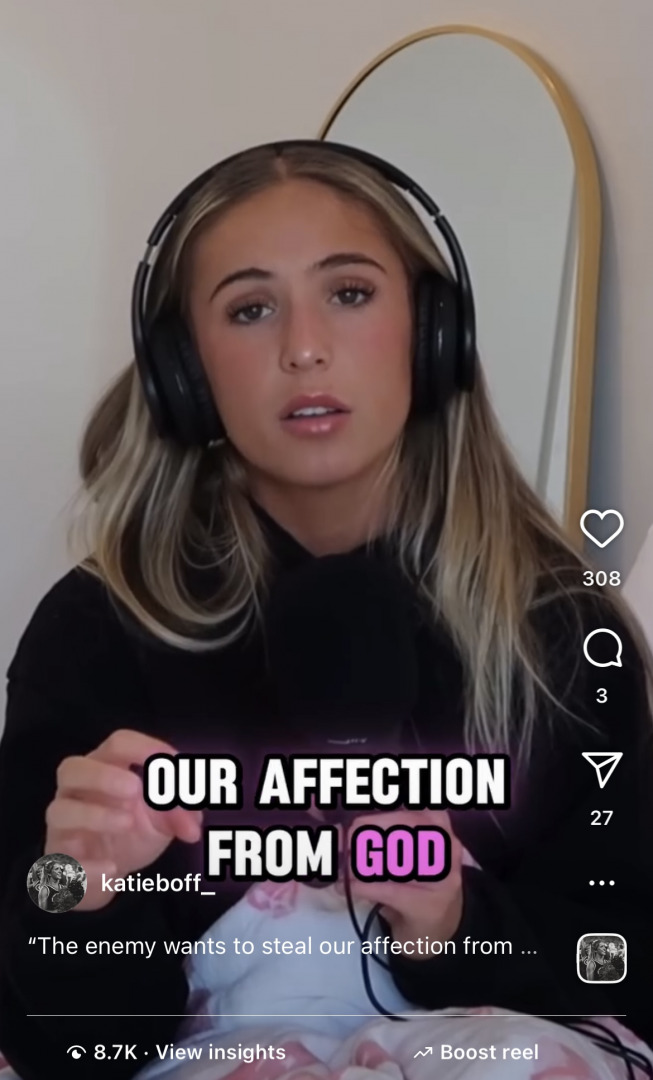View insights for this reel
Image resolution: width=653 pixels, height=1080 pixels.
(220, 1052)
